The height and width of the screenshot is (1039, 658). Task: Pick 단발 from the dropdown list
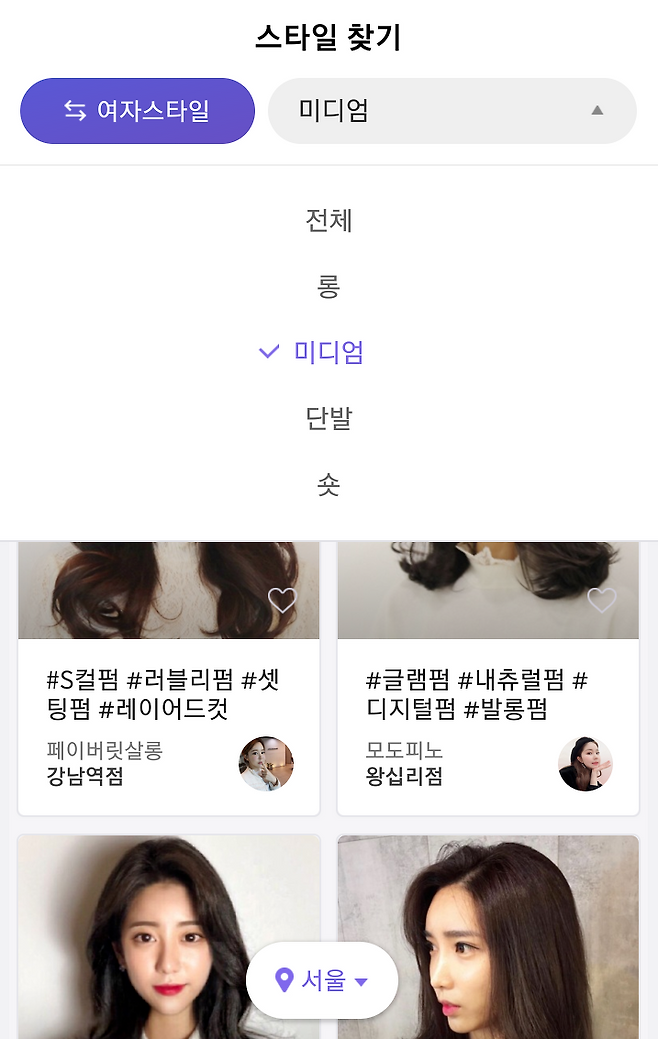click(x=329, y=418)
